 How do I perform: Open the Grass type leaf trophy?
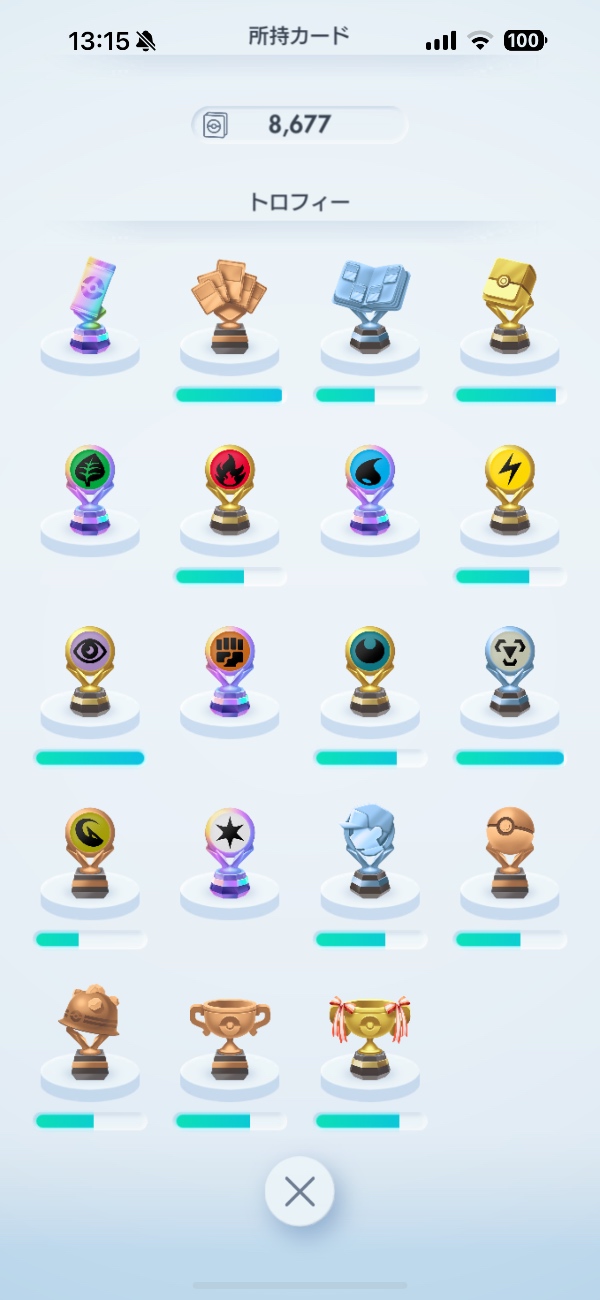pos(90,490)
